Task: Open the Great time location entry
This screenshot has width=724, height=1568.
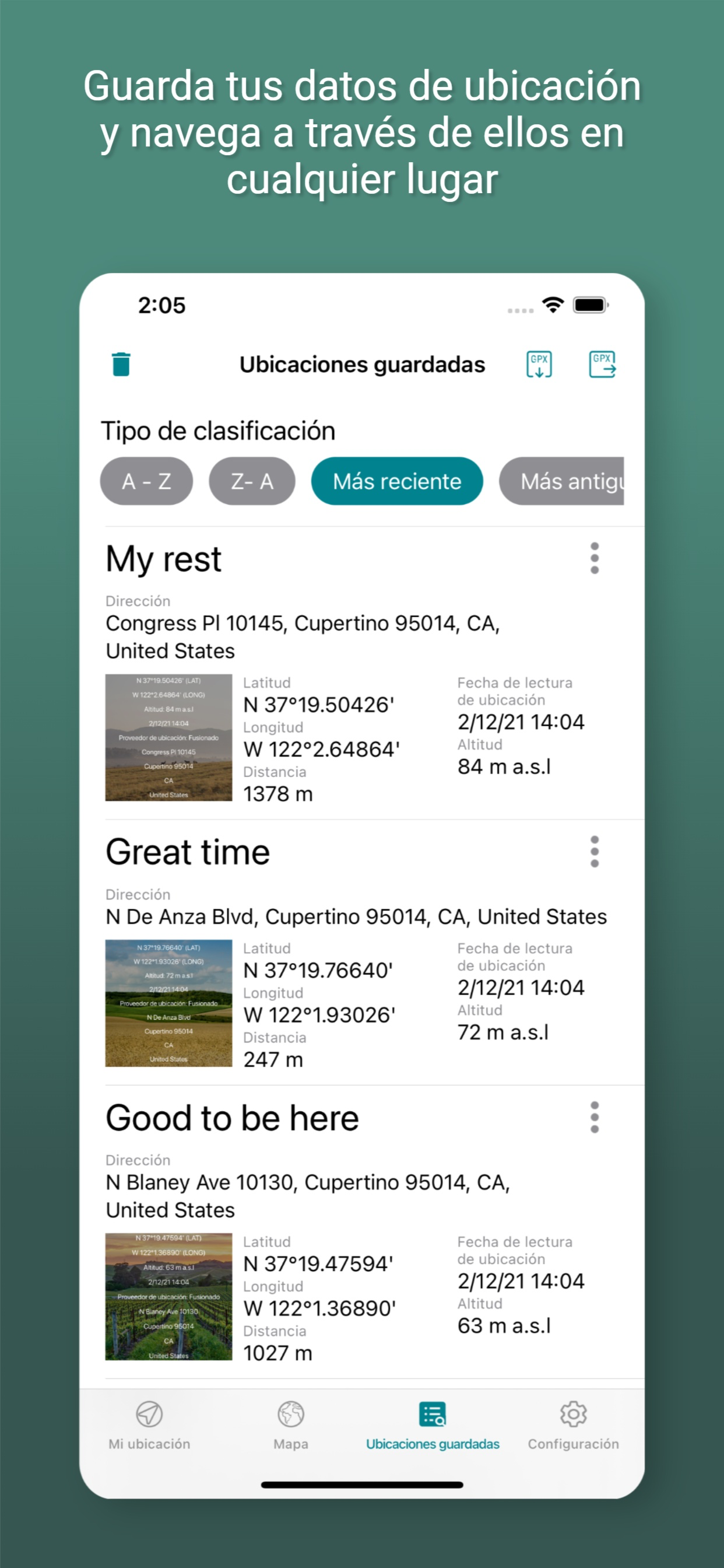Action: tap(187, 852)
